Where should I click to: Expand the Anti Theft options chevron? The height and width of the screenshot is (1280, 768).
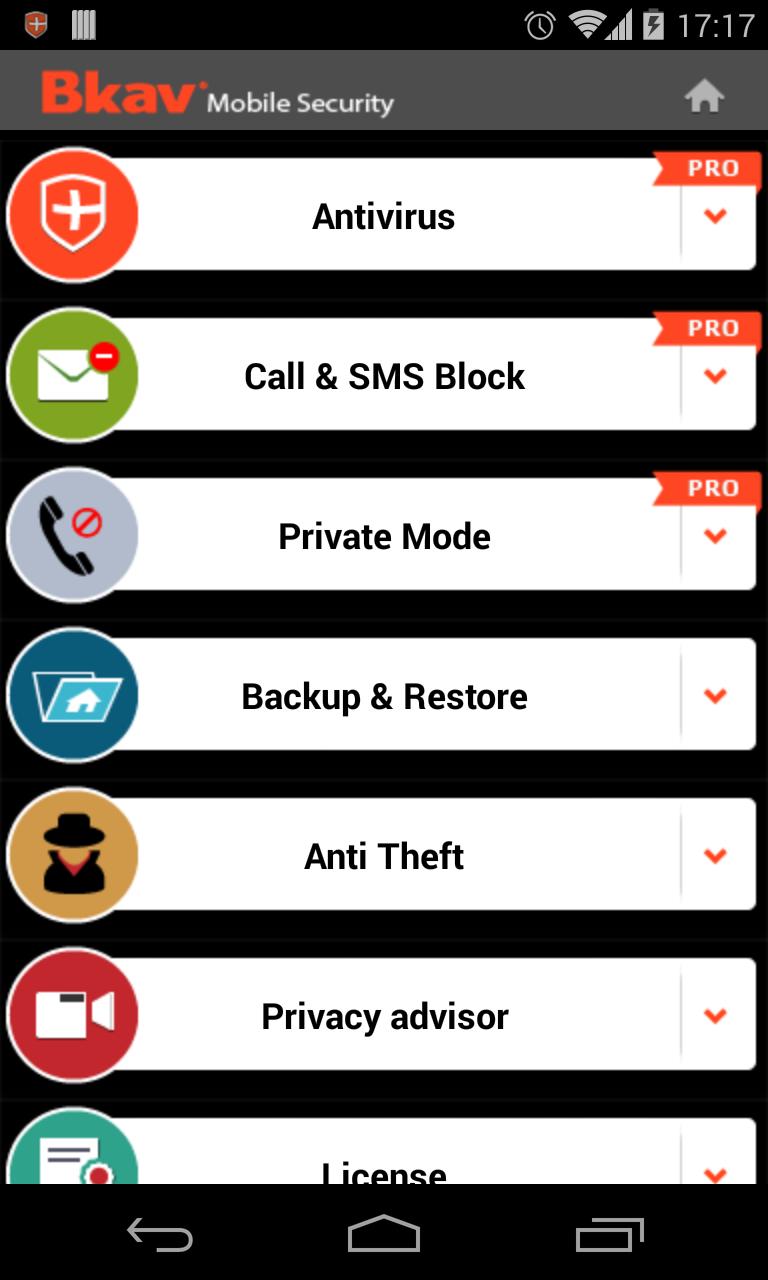[716, 856]
